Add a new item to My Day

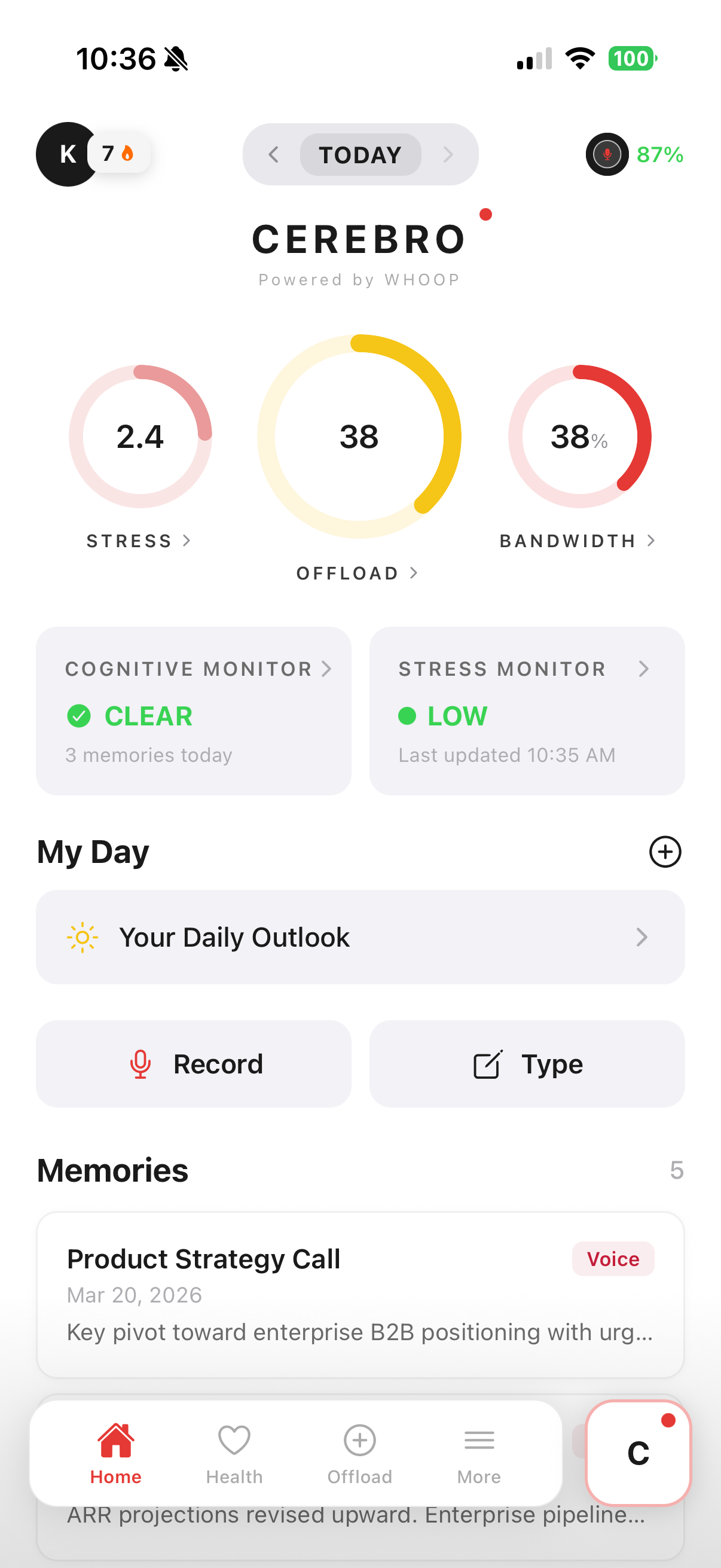pyautogui.click(x=665, y=852)
